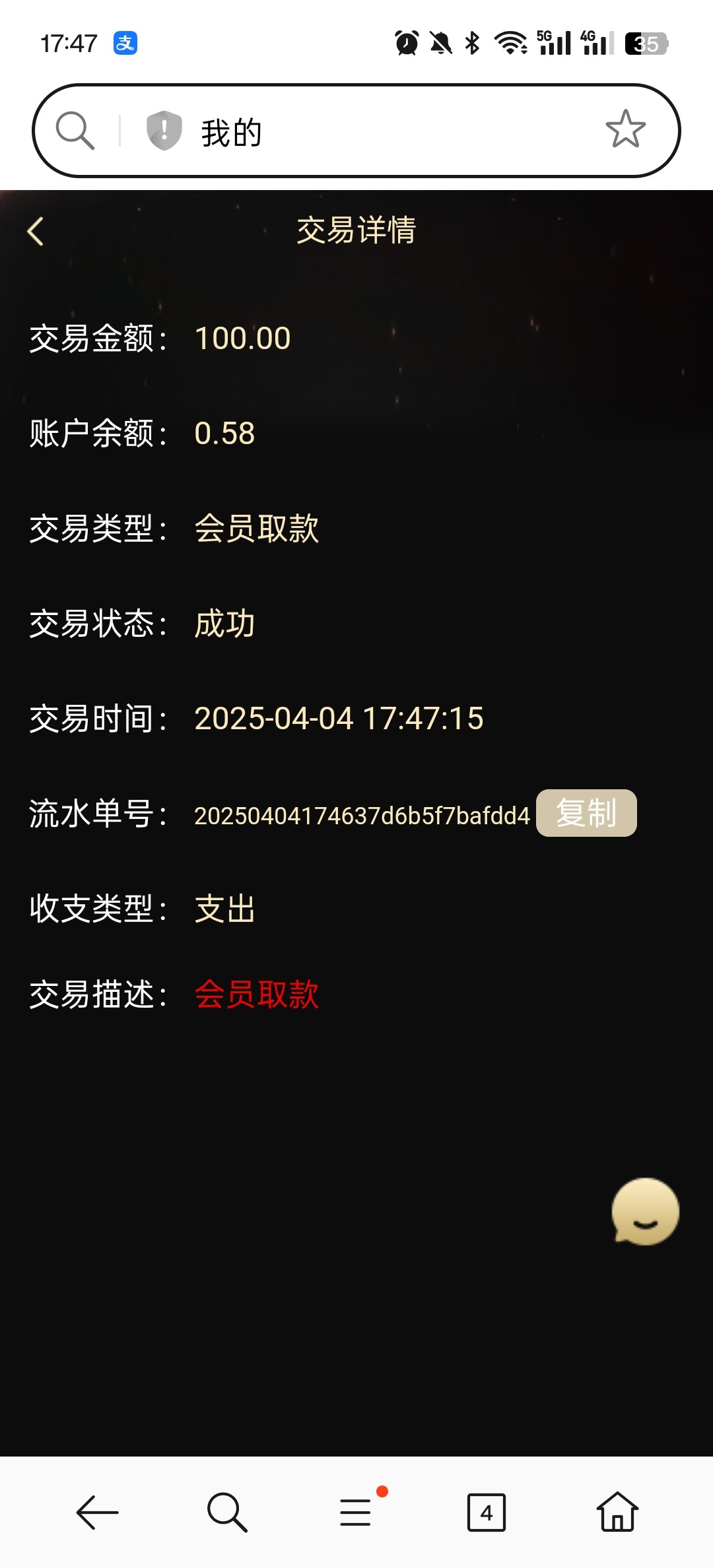This screenshot has width=713, height=1568.
Task: Tap the search icon in address bar
Action: [x=75, y=130]
